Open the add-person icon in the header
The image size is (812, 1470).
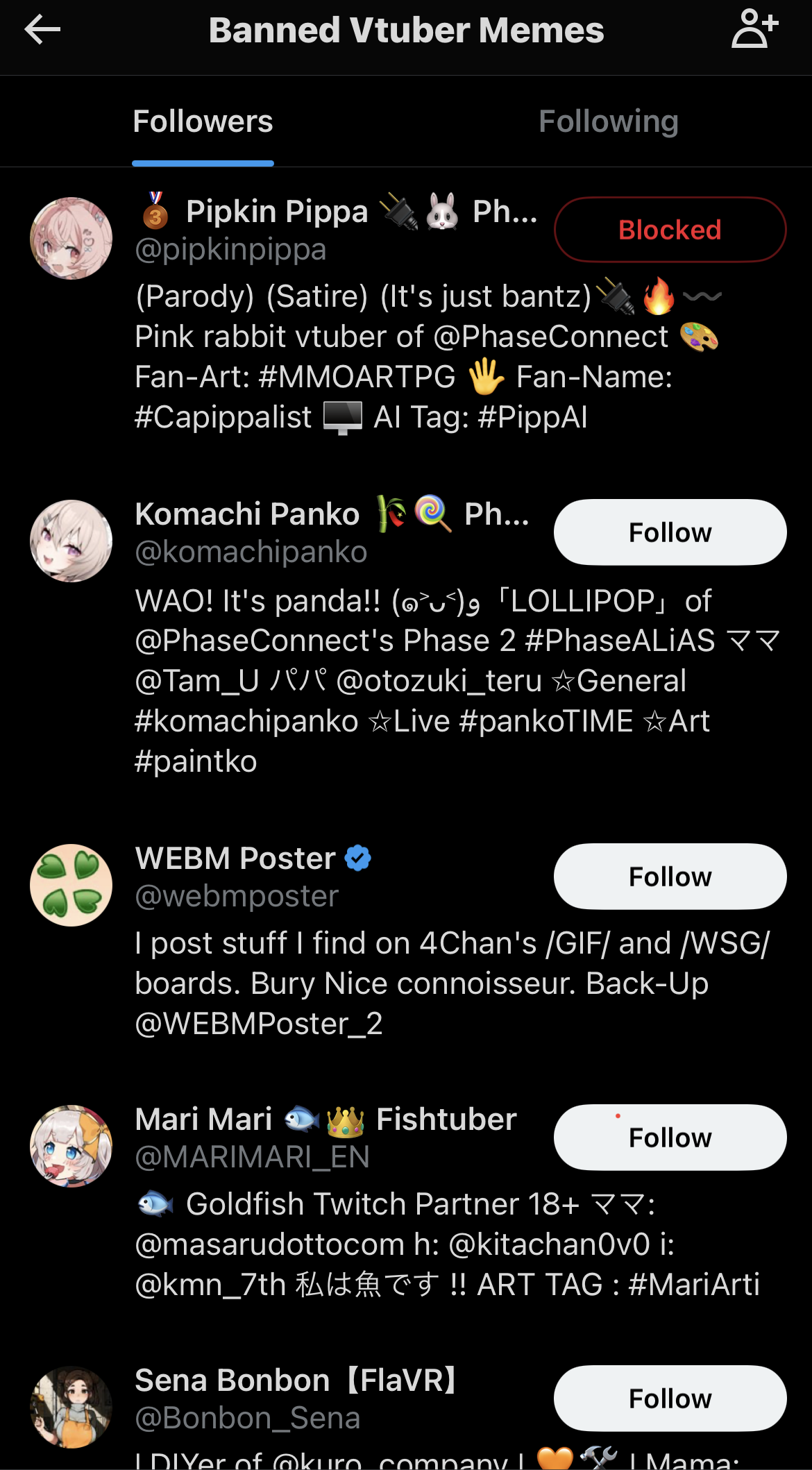pyautogui.click(x=754, y=29)
